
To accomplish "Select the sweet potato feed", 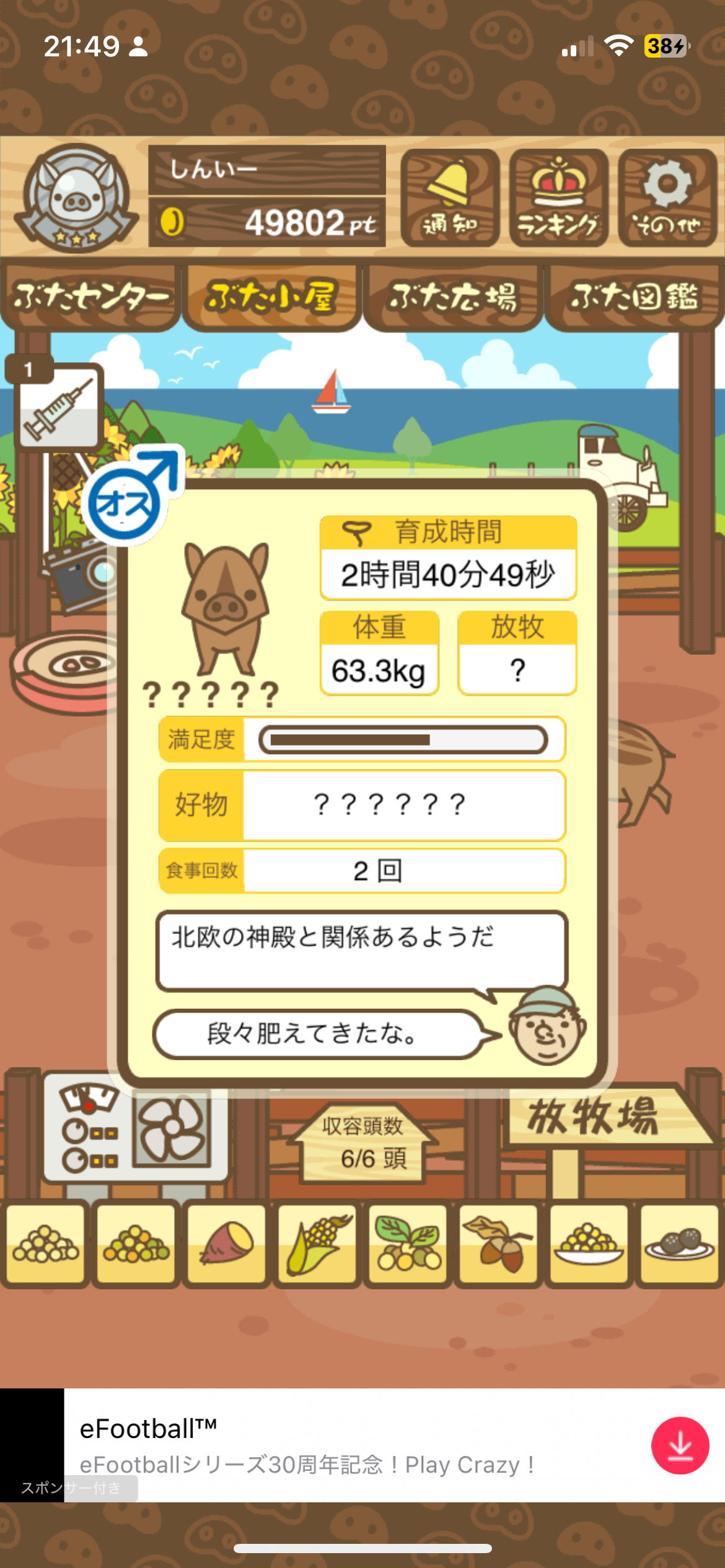I will click(226, 1244).
